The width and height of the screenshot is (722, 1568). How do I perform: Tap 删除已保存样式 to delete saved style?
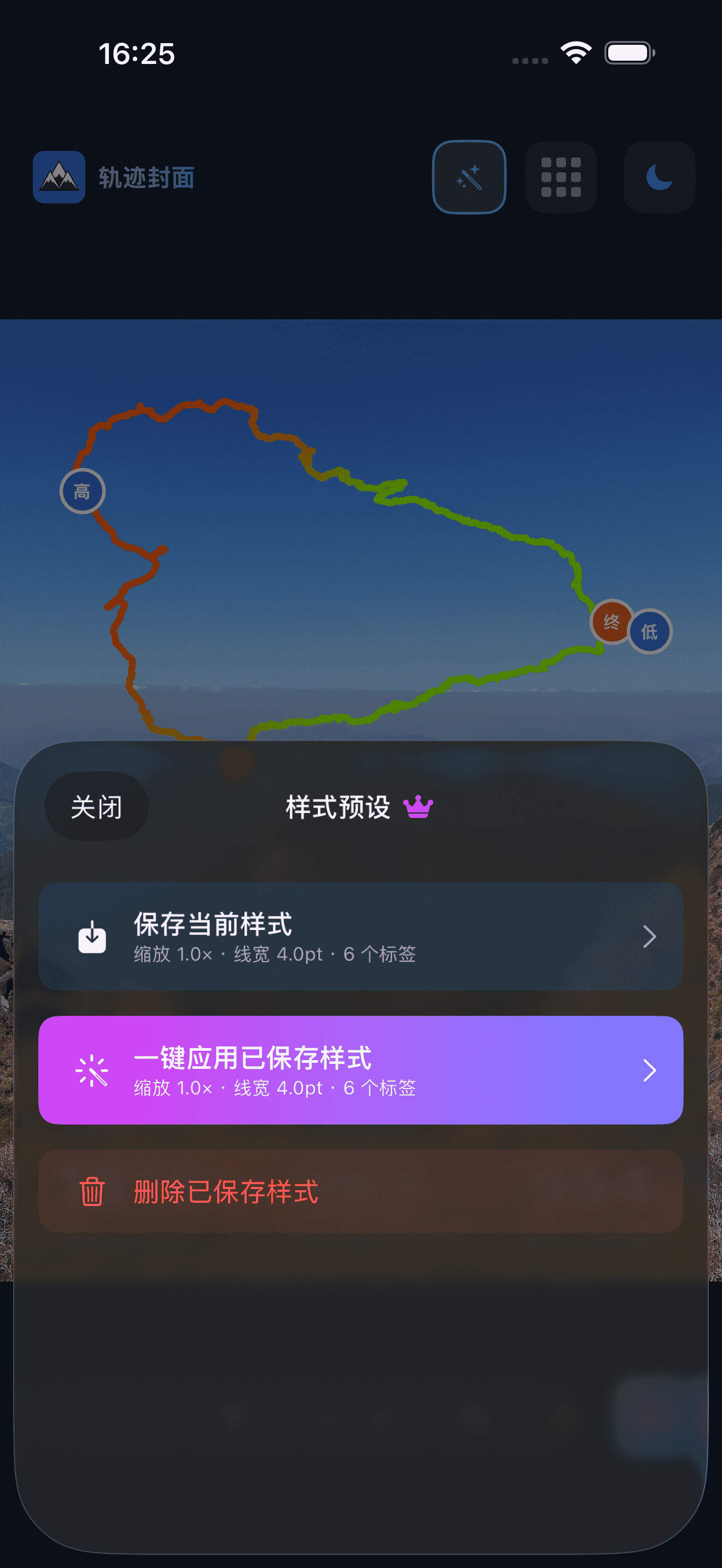pyautogui.click(x=360, y=1191)
